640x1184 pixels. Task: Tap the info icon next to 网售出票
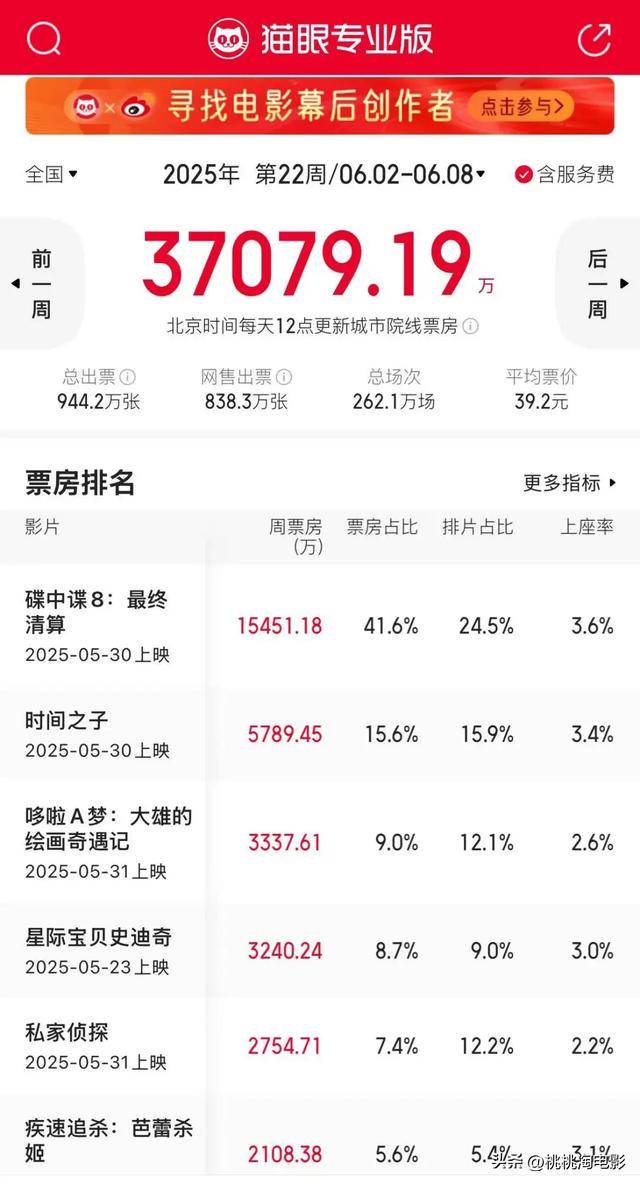pyautogui.click(x=284, y=376)
